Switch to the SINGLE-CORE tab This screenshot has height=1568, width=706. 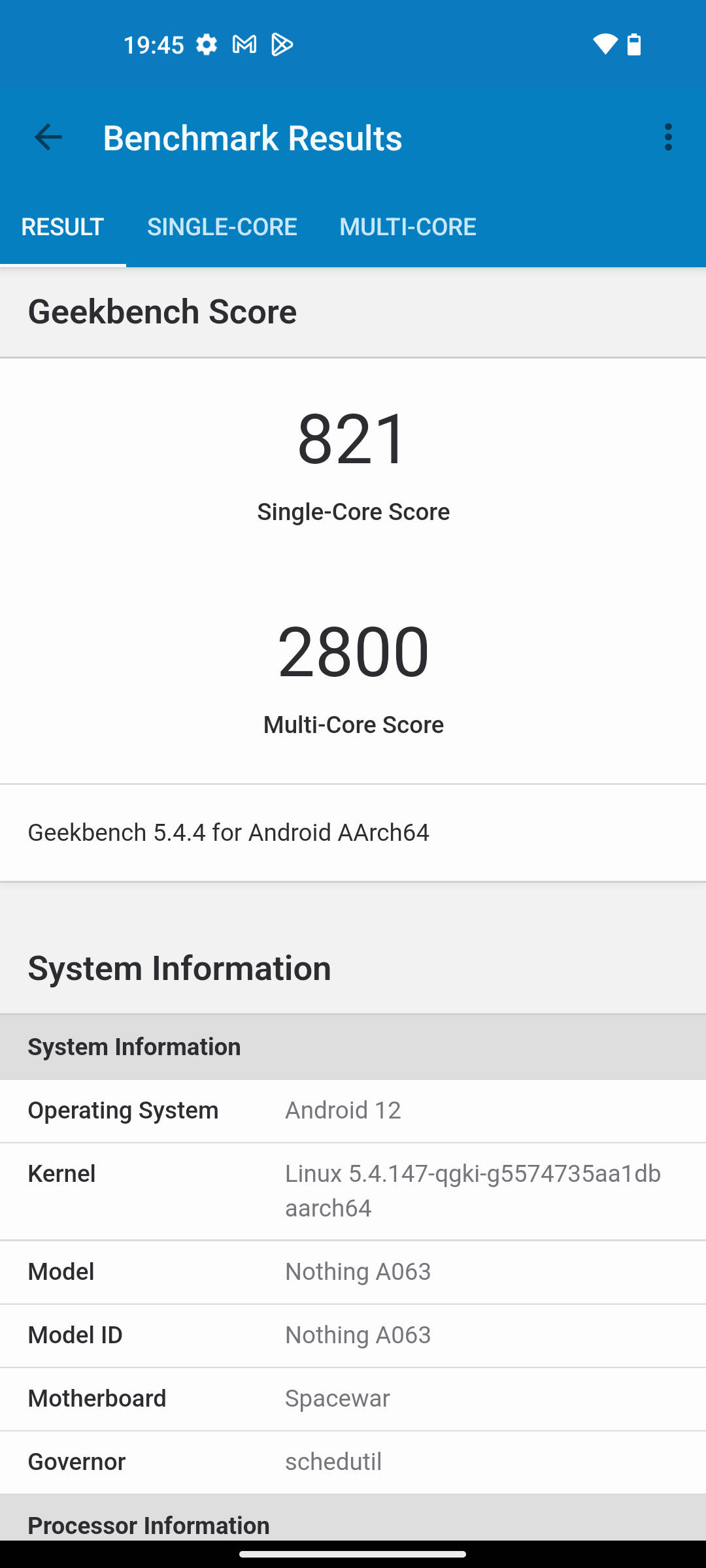(222, 227)
